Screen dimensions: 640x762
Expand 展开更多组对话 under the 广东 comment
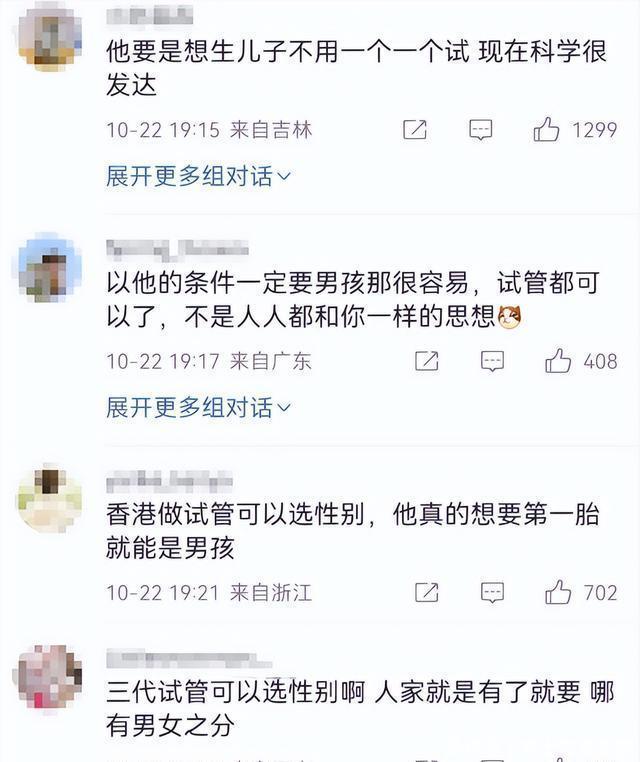coord(198,408)
